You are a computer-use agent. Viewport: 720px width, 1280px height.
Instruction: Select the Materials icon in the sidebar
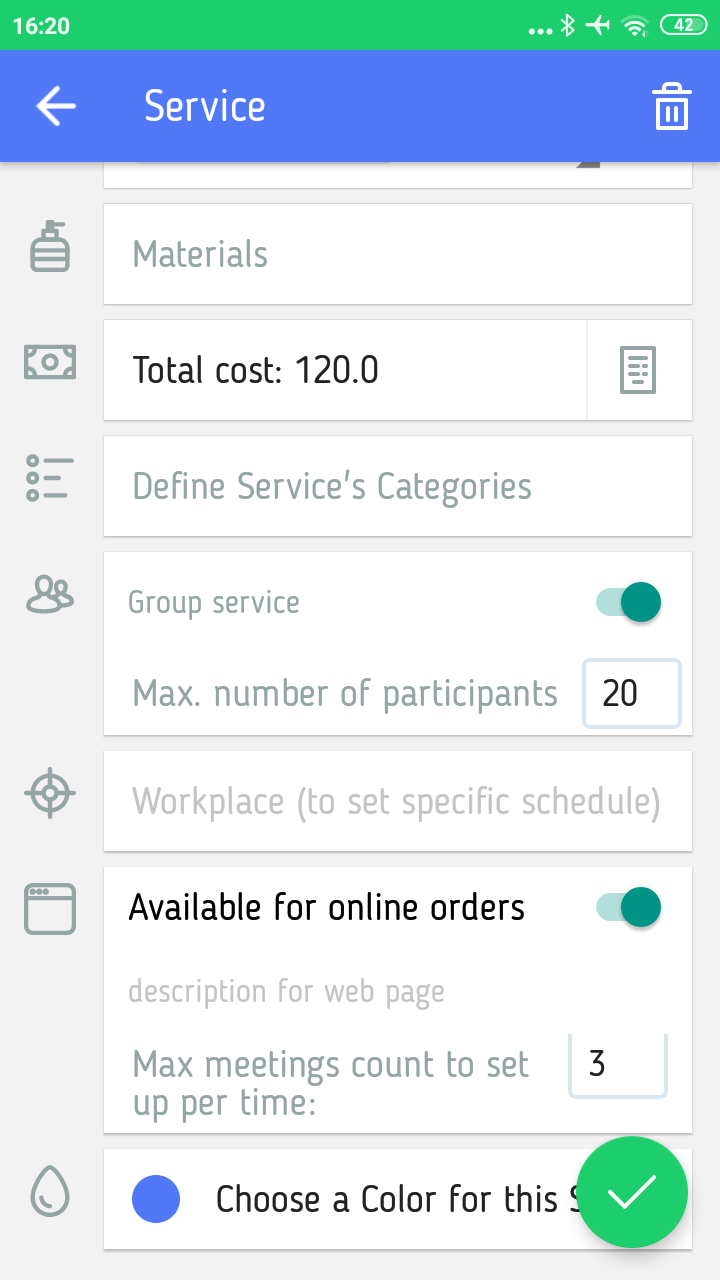[x=50, y=248]
